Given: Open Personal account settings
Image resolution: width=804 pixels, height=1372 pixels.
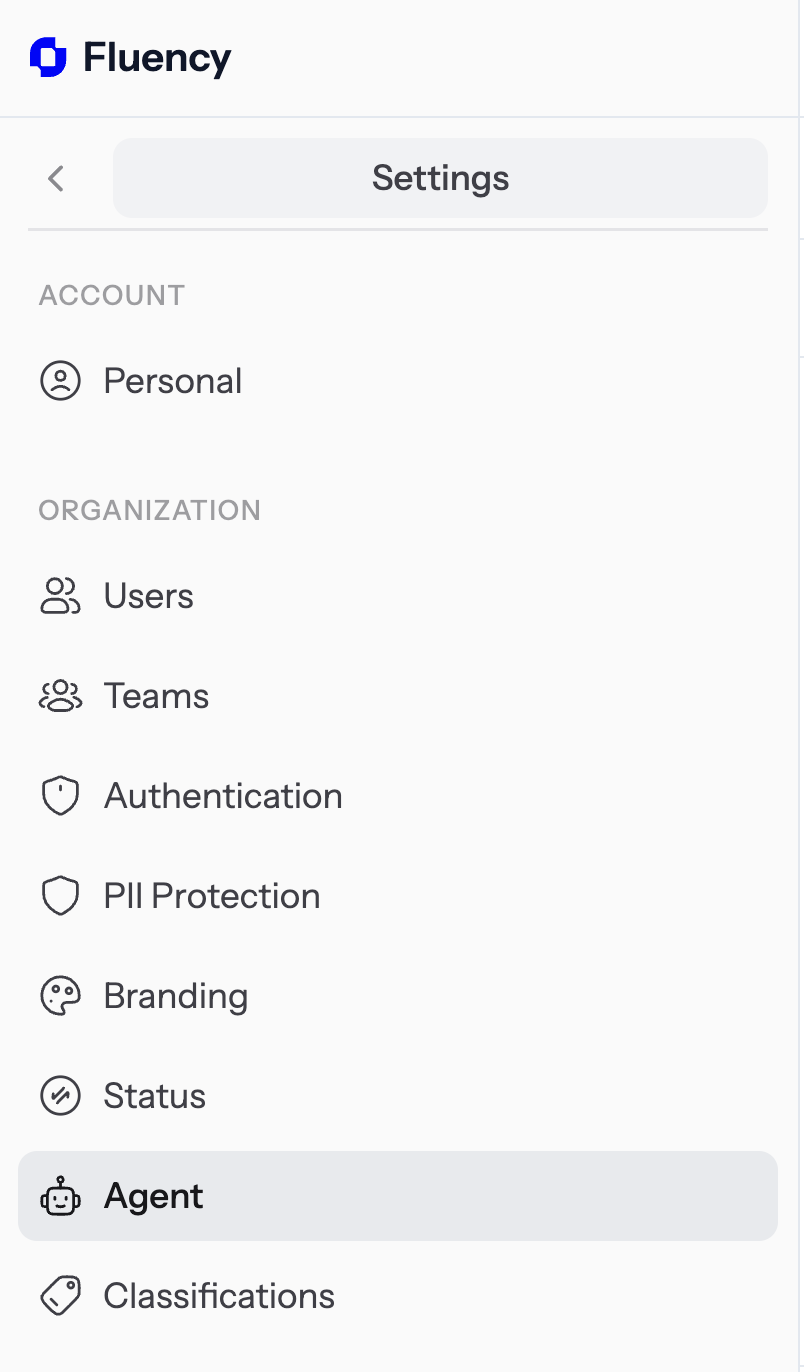Looking at the screenshot, I should (x=172, y=381).
